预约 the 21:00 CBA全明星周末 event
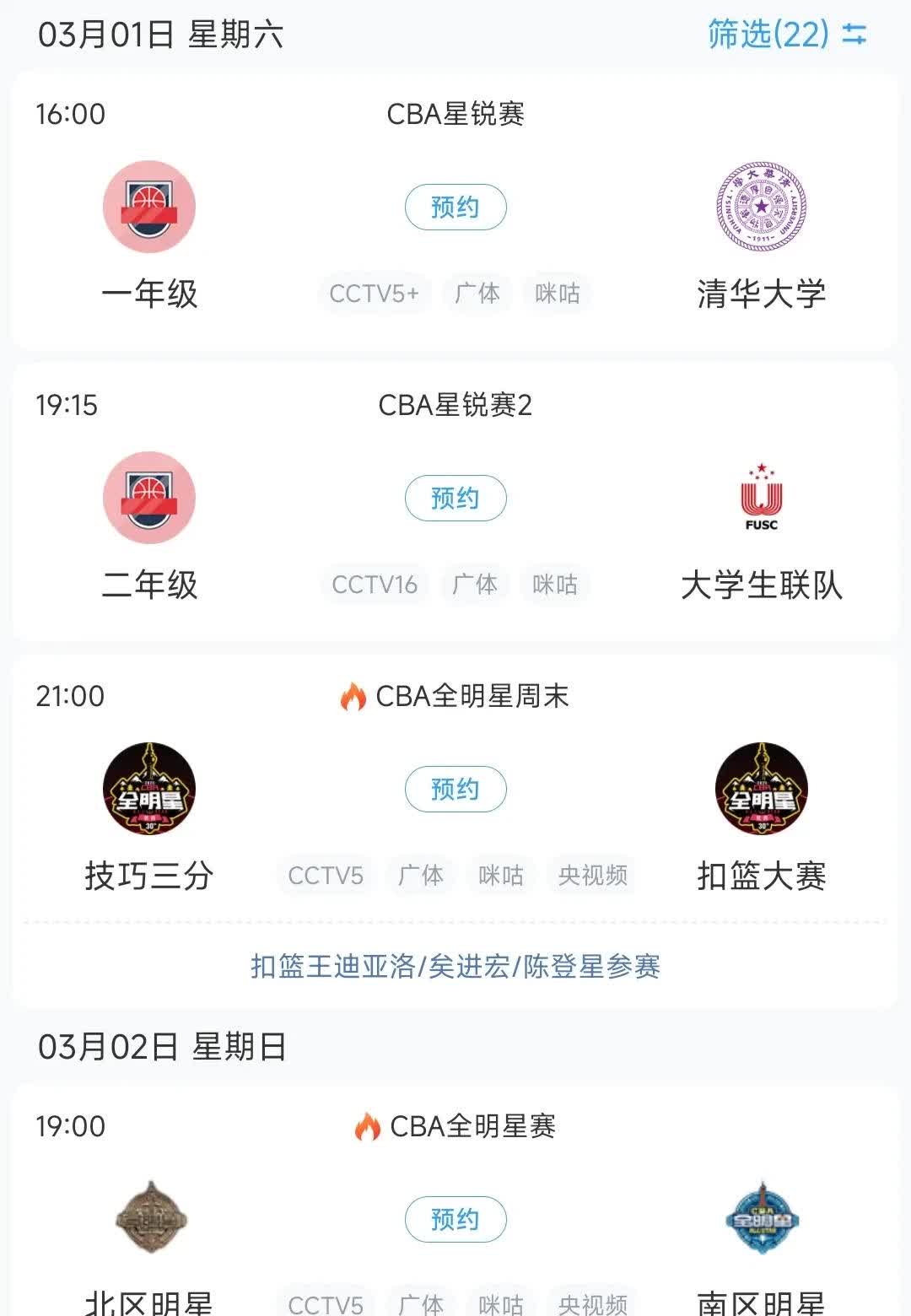Viewport: 911px width, 1316px height. [x=455, y=789]
